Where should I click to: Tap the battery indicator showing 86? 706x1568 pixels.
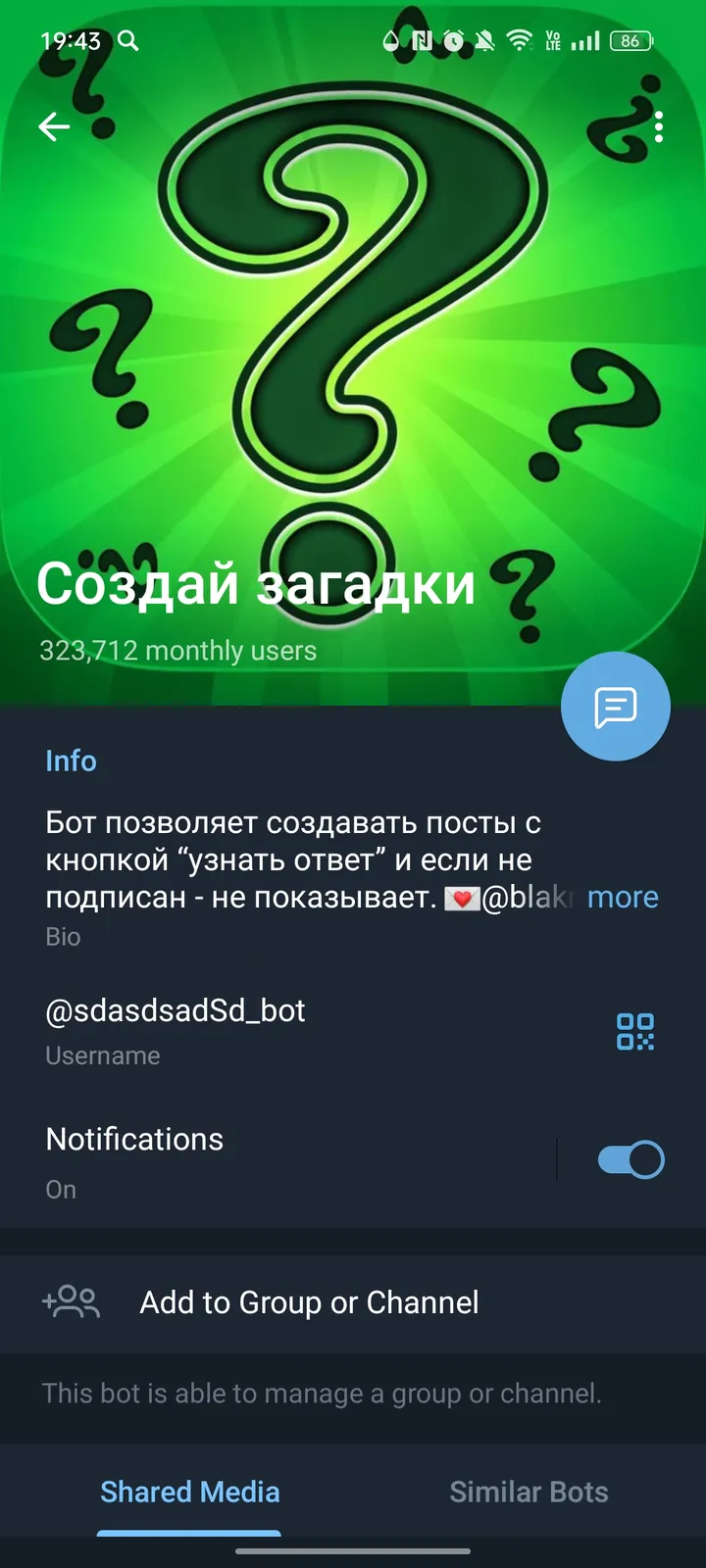(x=630, y=41)
